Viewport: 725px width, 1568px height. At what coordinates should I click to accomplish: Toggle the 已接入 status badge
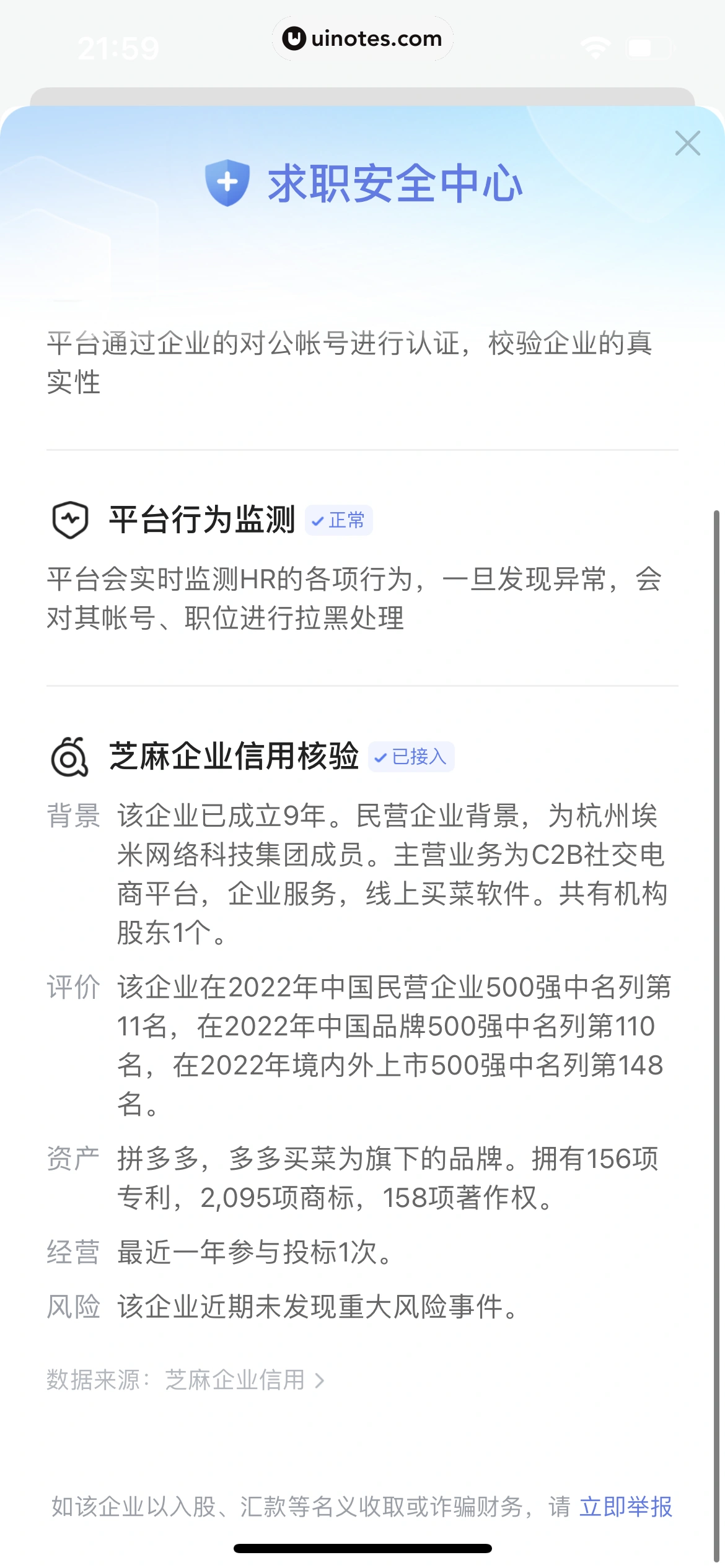(413, 757)
